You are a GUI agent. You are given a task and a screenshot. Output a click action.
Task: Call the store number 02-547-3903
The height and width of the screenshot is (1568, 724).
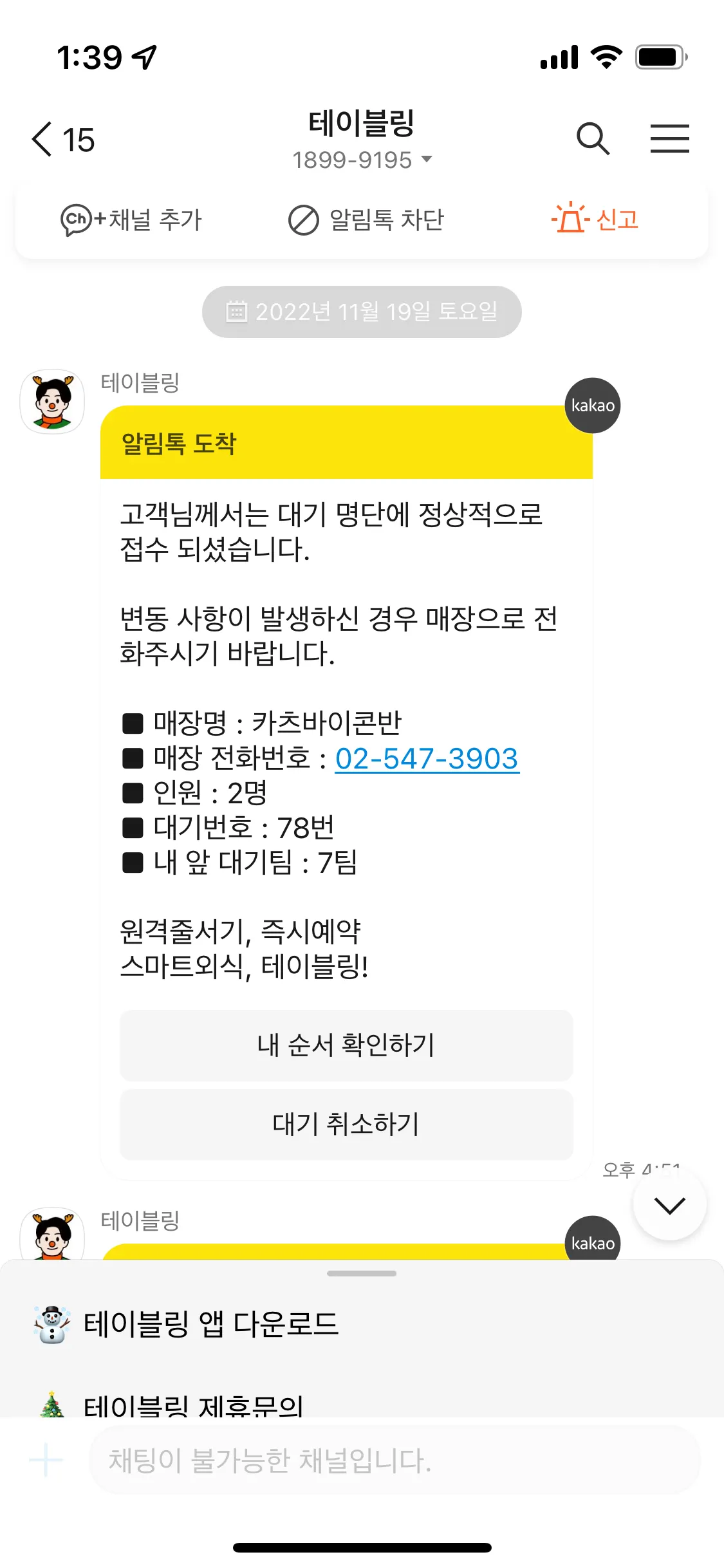point(427,759)
